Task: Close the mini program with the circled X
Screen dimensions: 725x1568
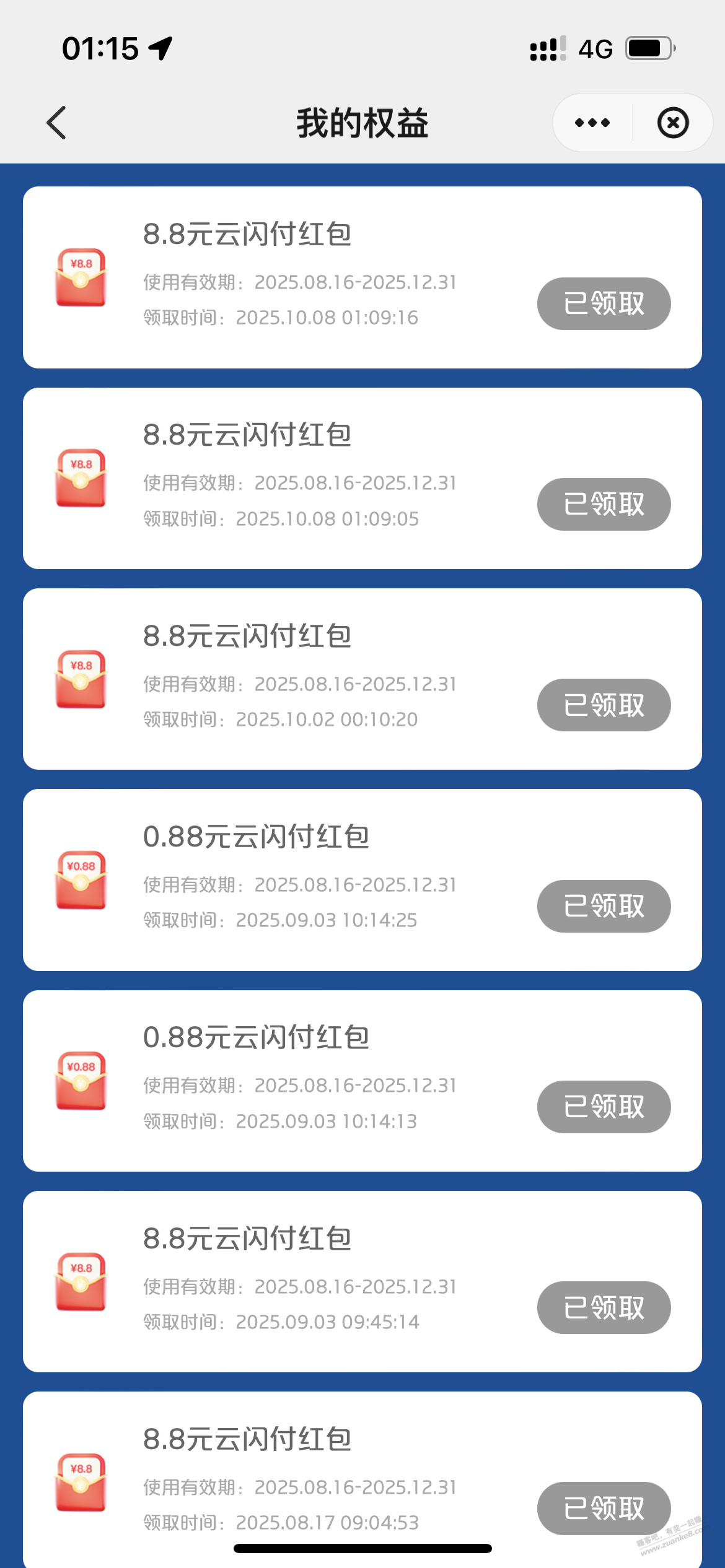Action: click(x=673, y=123)
